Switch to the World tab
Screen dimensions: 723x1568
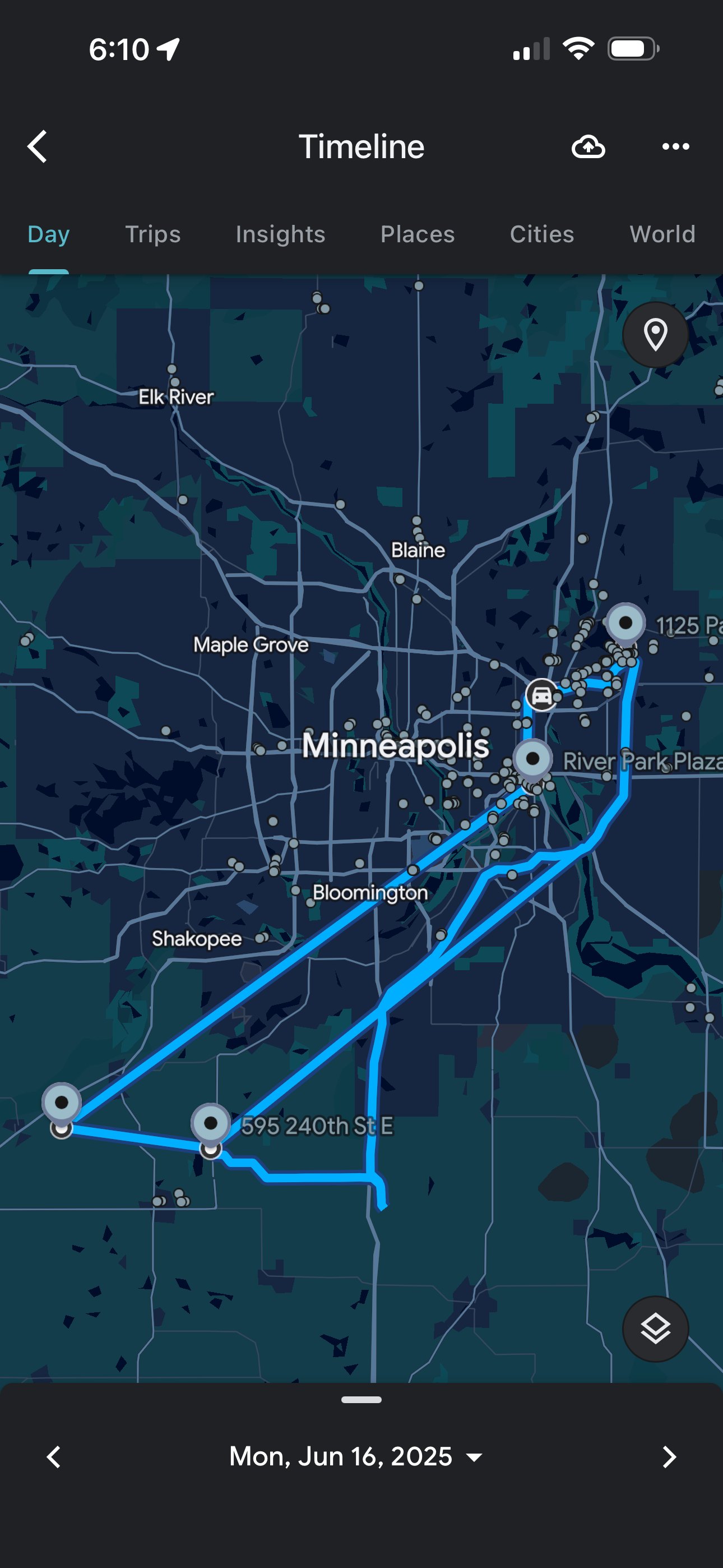[x=662, y=234]
